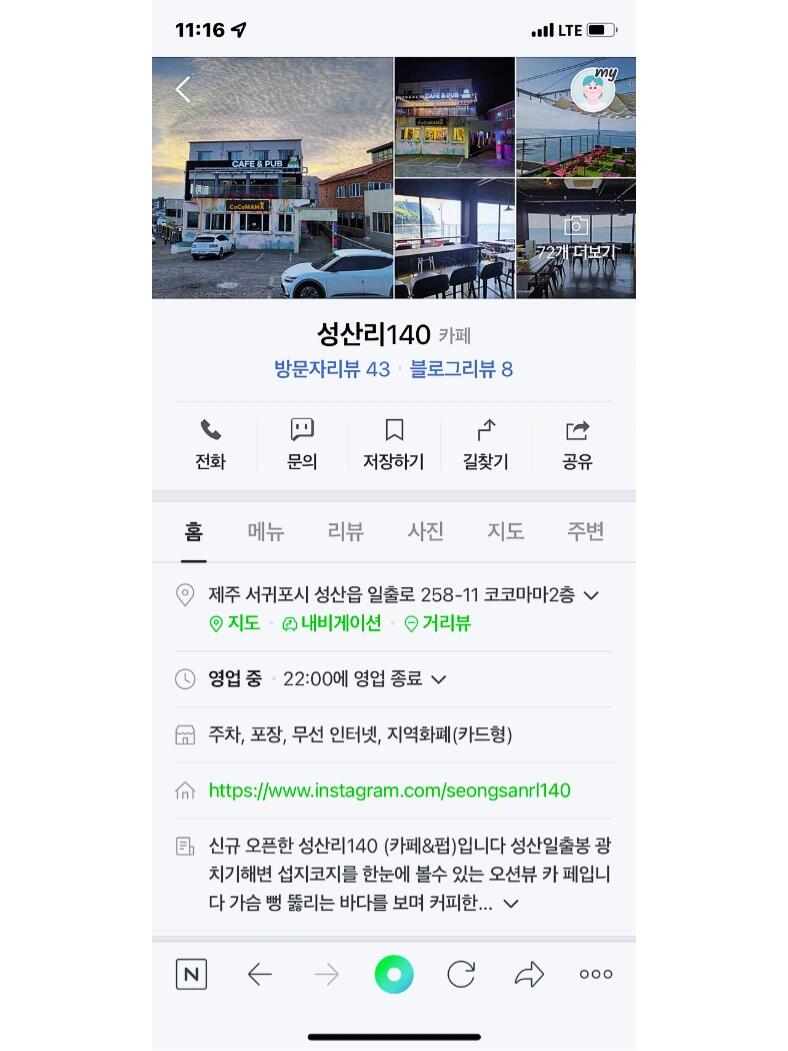Screen dimensions: 788x1051
Task: Switch to the 사진 tab
Action: tap(426, 532)
